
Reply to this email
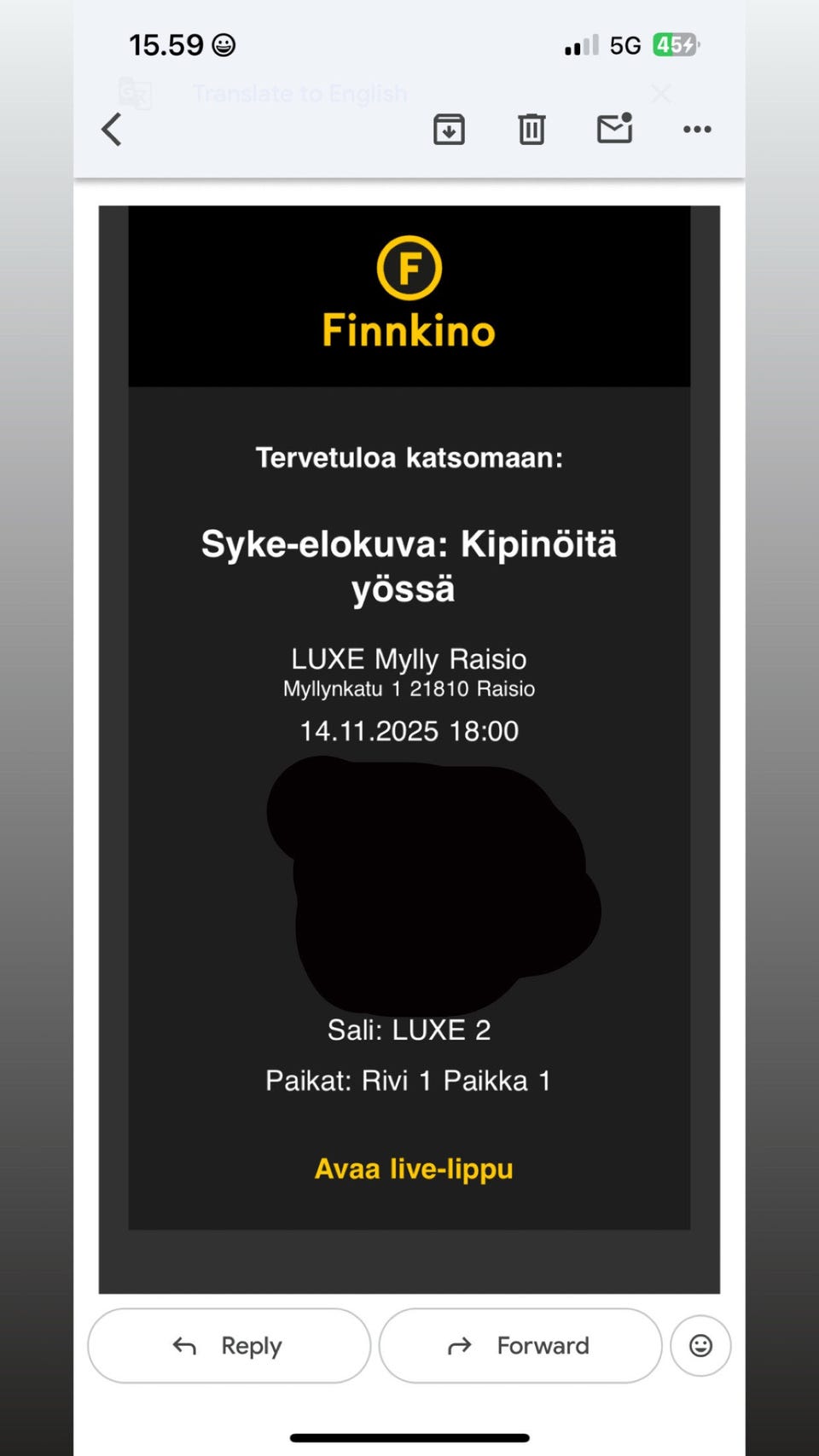(x=229, y=1345)
